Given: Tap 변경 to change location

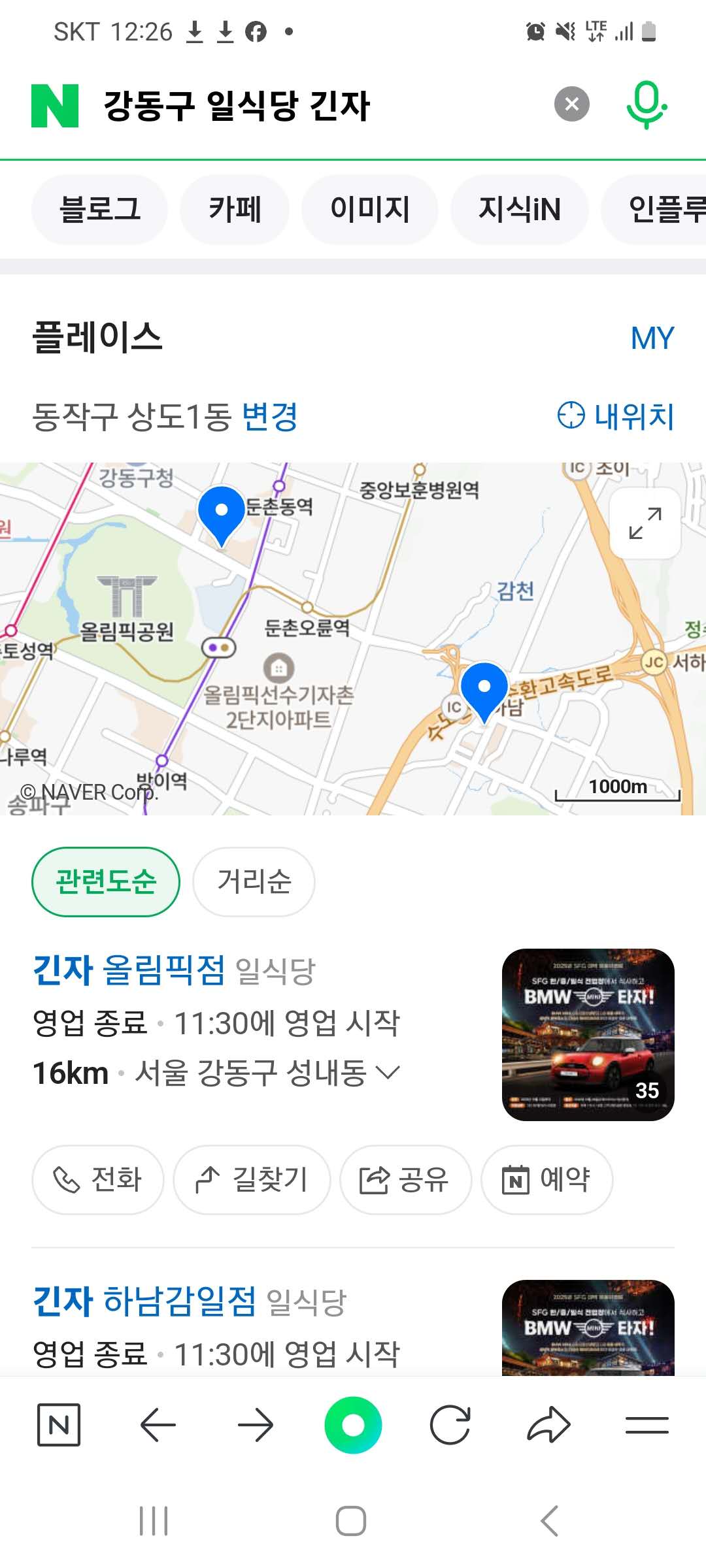Looking at the screenshot, I should coord(270,417).
